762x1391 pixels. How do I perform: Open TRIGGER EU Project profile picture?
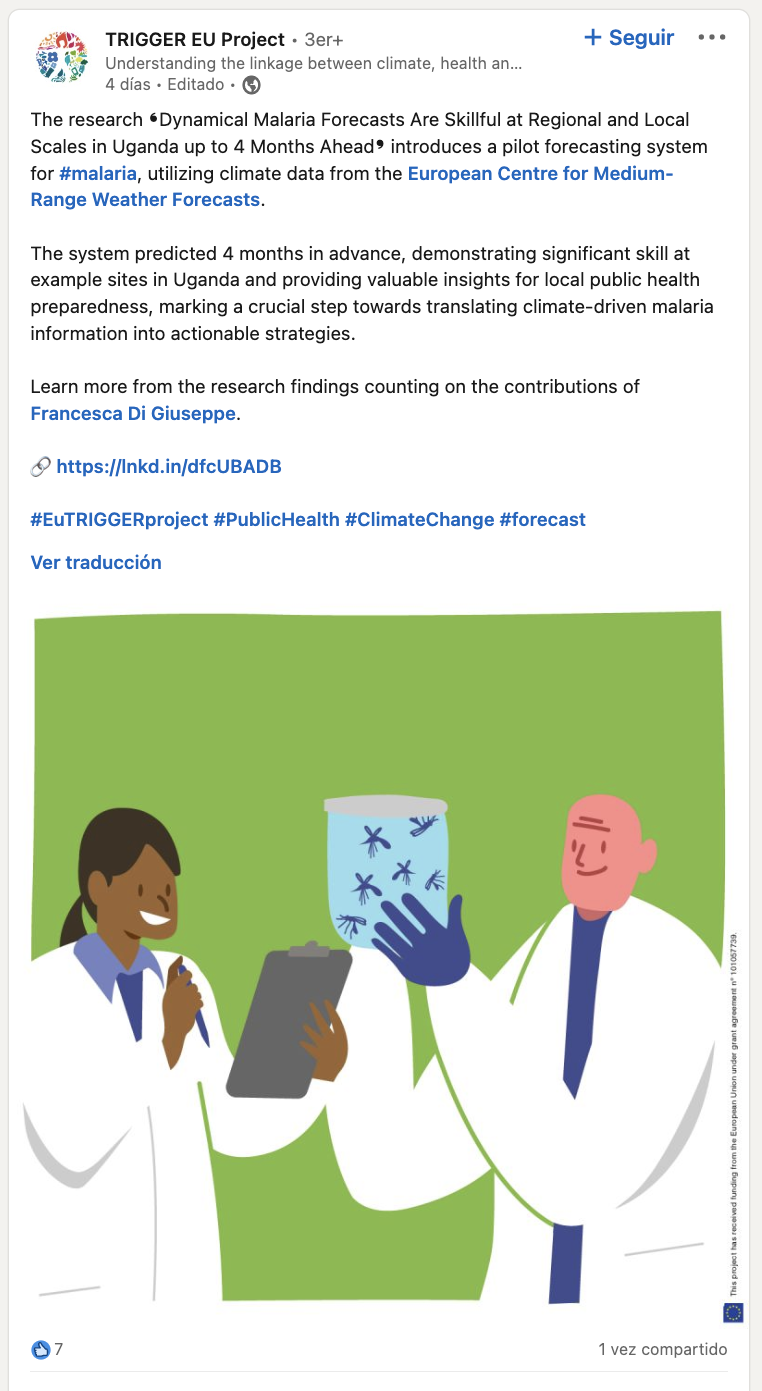61,57
